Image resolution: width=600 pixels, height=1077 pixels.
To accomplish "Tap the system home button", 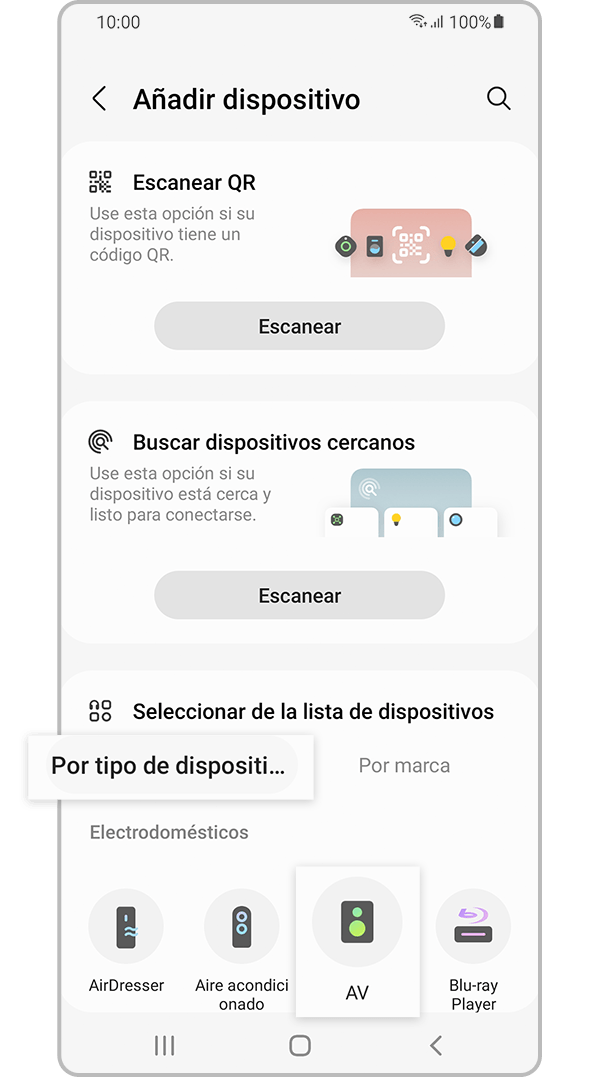I will click(x=299, y=1045).
